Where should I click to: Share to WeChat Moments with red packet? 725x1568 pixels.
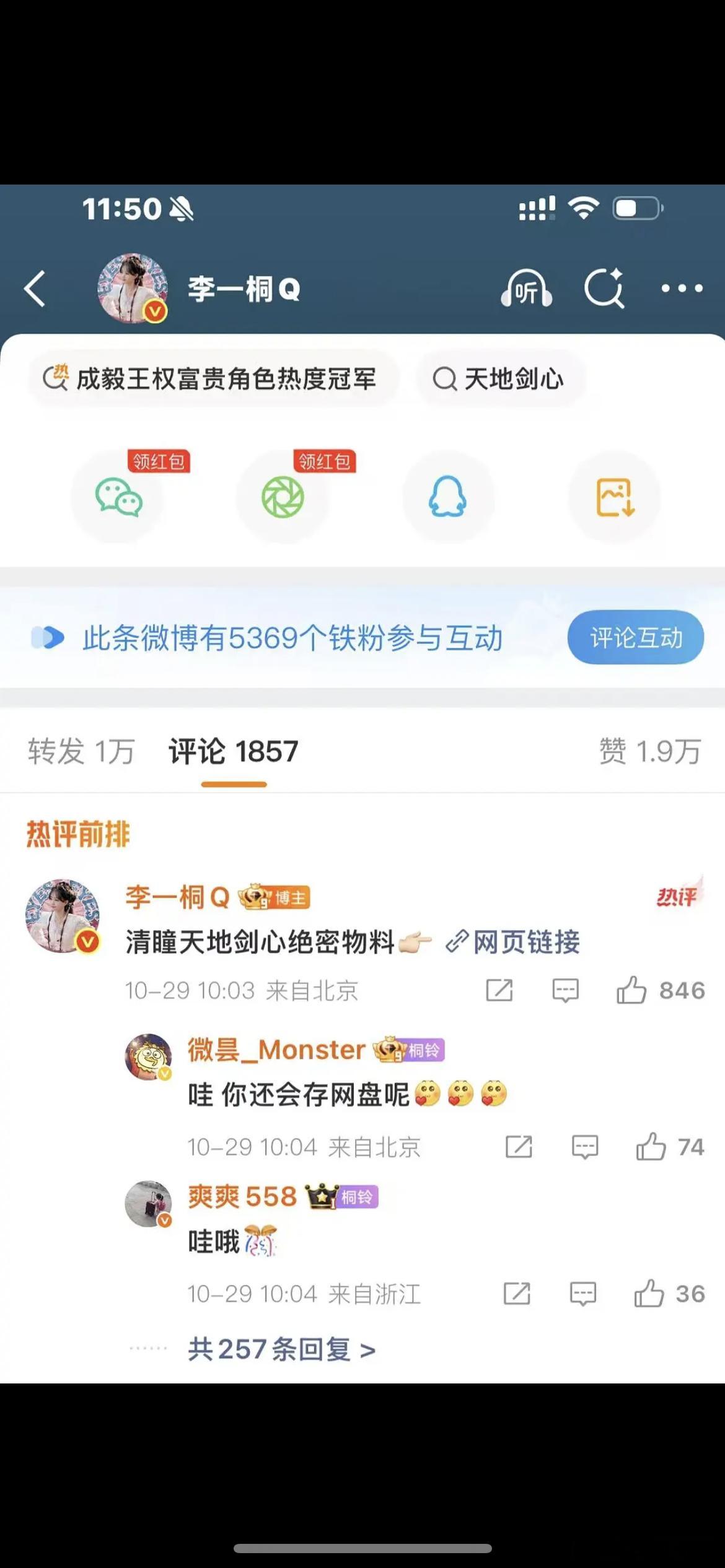[x=284, y=499]
